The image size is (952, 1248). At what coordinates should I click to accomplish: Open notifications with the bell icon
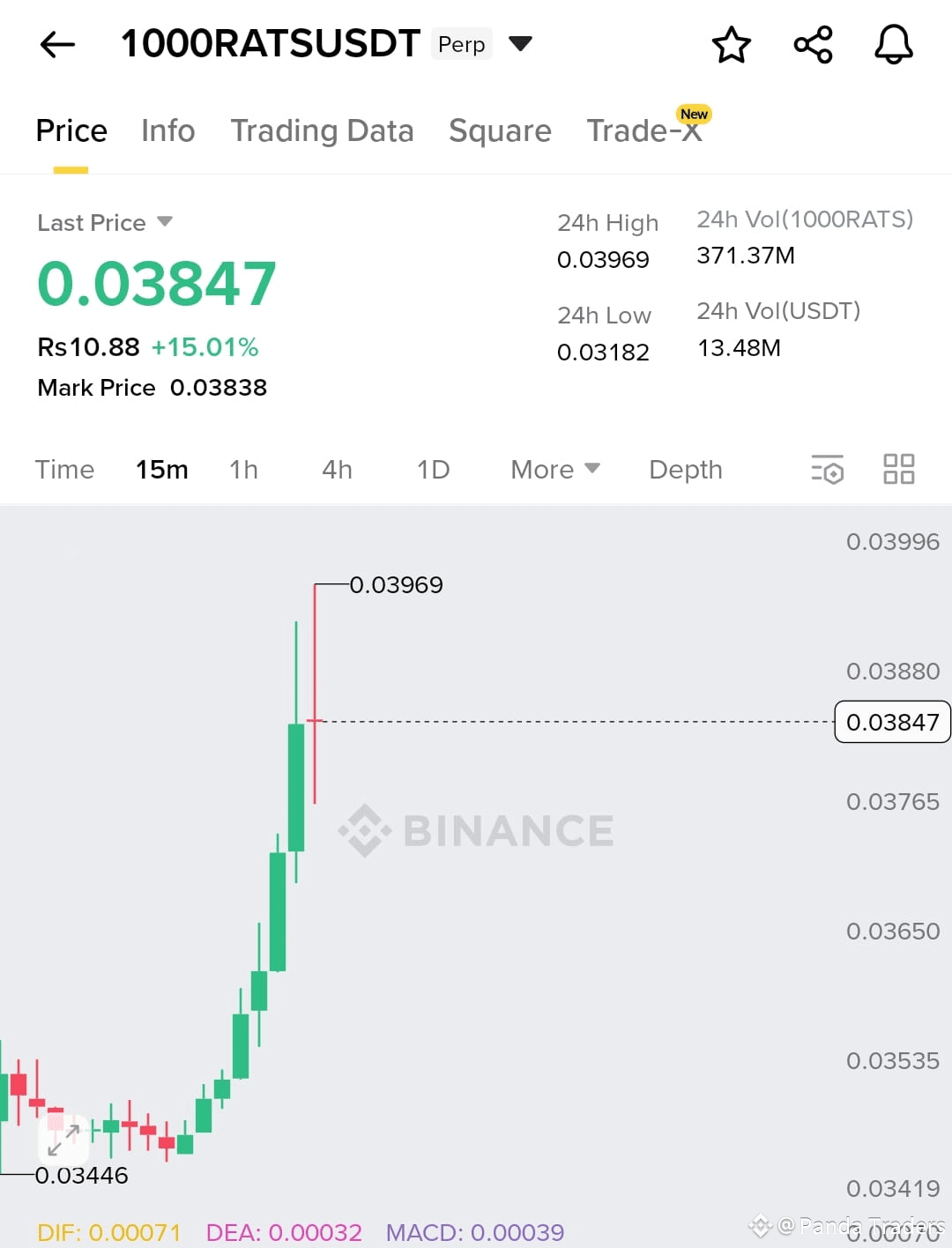coord(893,44)
